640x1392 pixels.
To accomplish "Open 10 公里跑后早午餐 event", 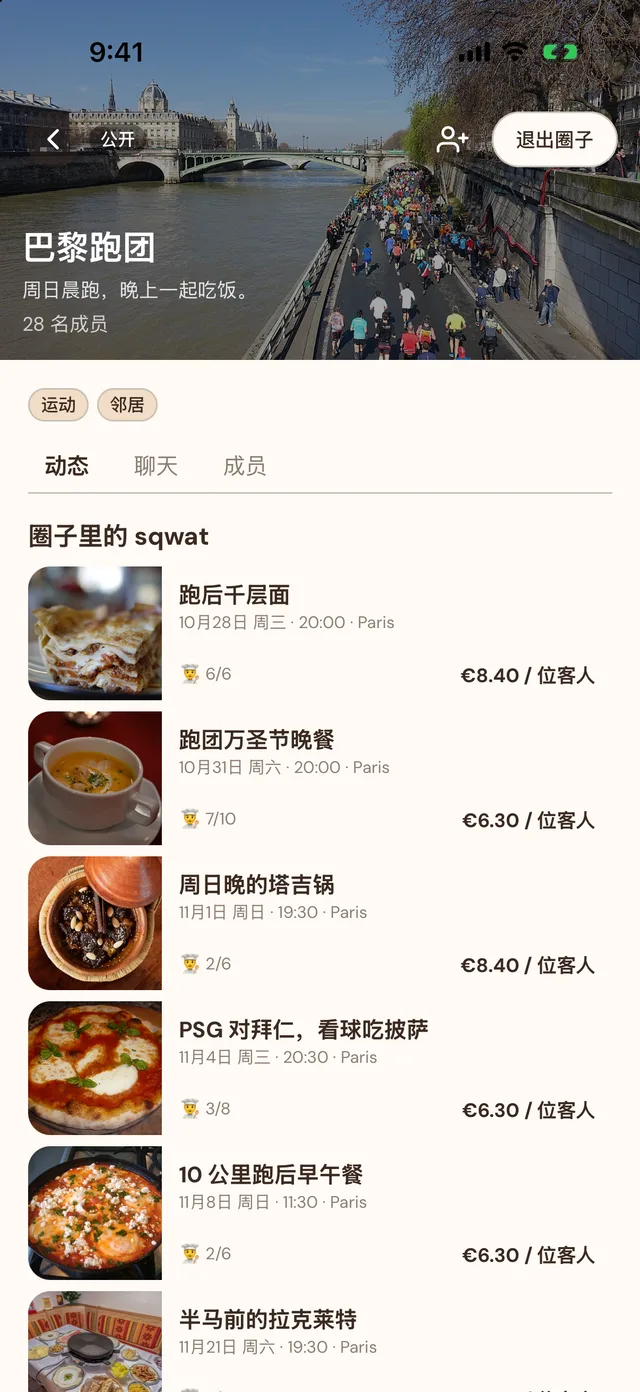I will (x=320, y=1213).
